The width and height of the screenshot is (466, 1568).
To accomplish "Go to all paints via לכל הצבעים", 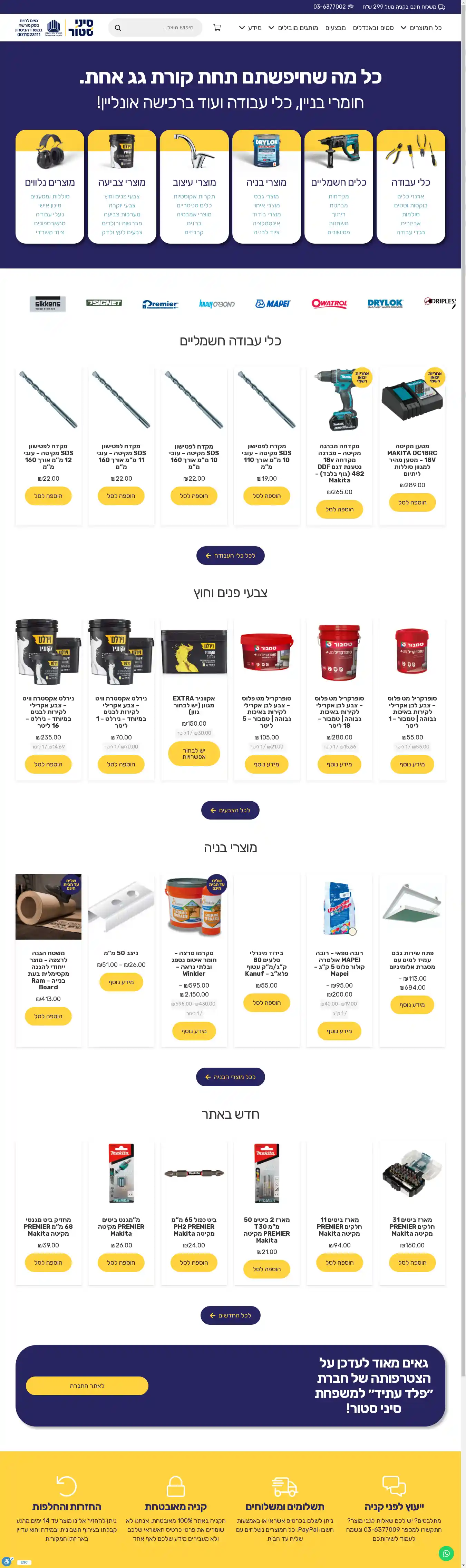I will [230, 810].
